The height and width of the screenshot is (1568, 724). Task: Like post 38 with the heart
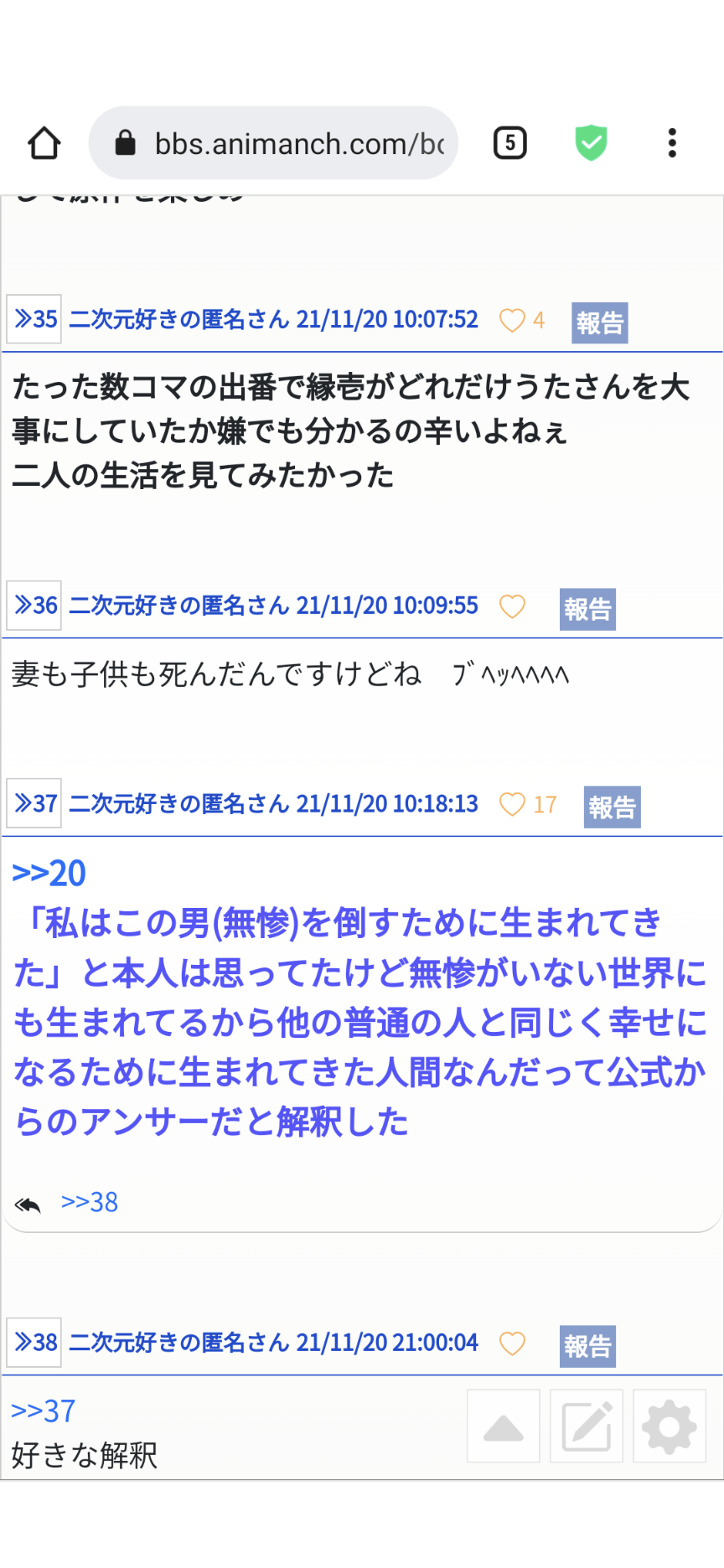(x=512, y=1343)
